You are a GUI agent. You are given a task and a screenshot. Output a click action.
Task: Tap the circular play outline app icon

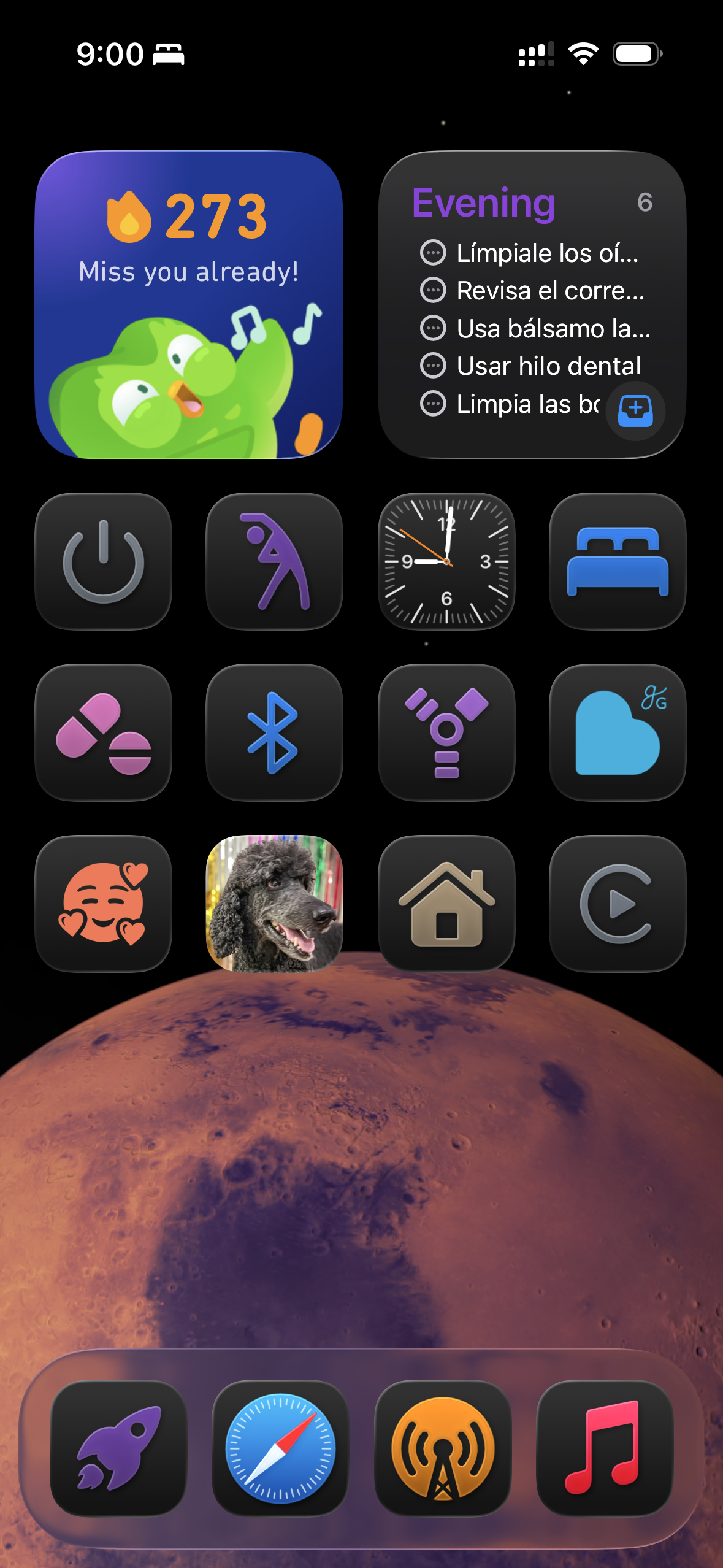tap(616, 904)
